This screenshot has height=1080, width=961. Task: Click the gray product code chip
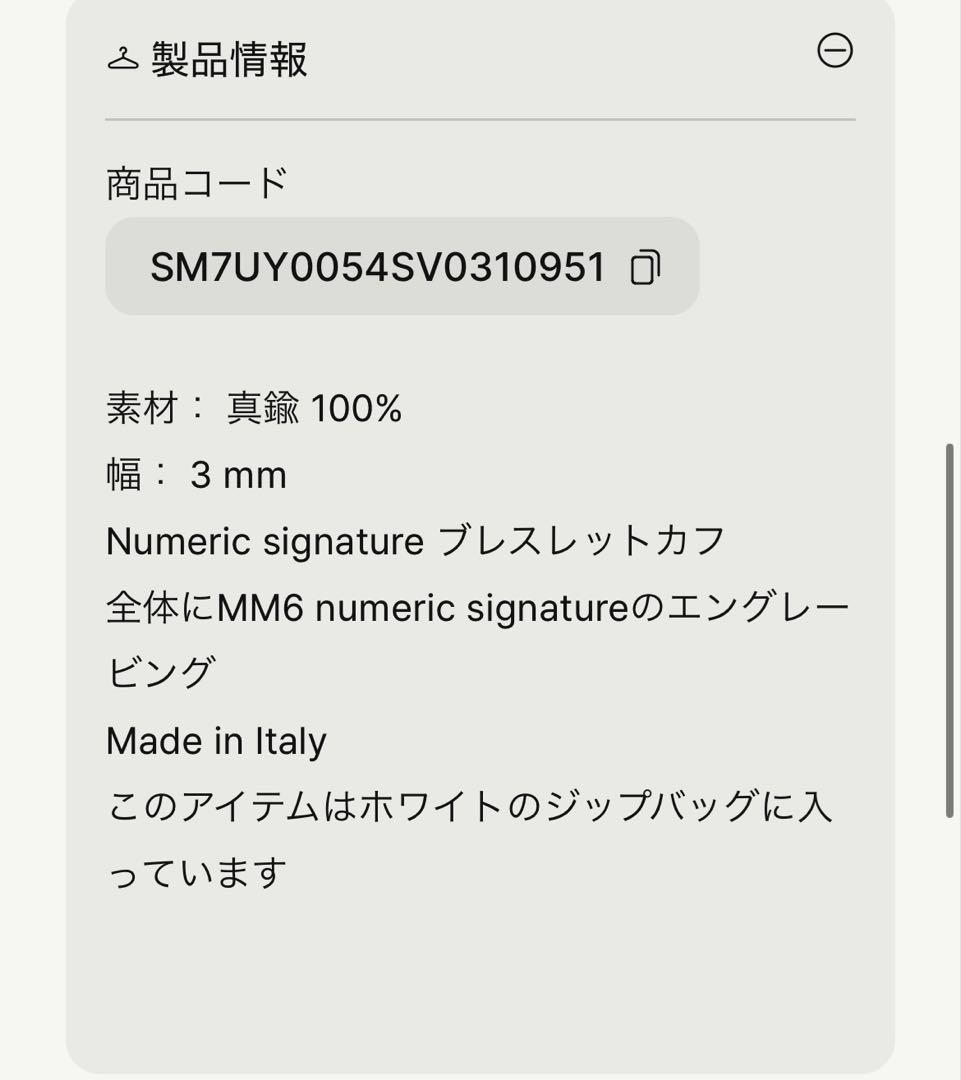pos(400,268)
